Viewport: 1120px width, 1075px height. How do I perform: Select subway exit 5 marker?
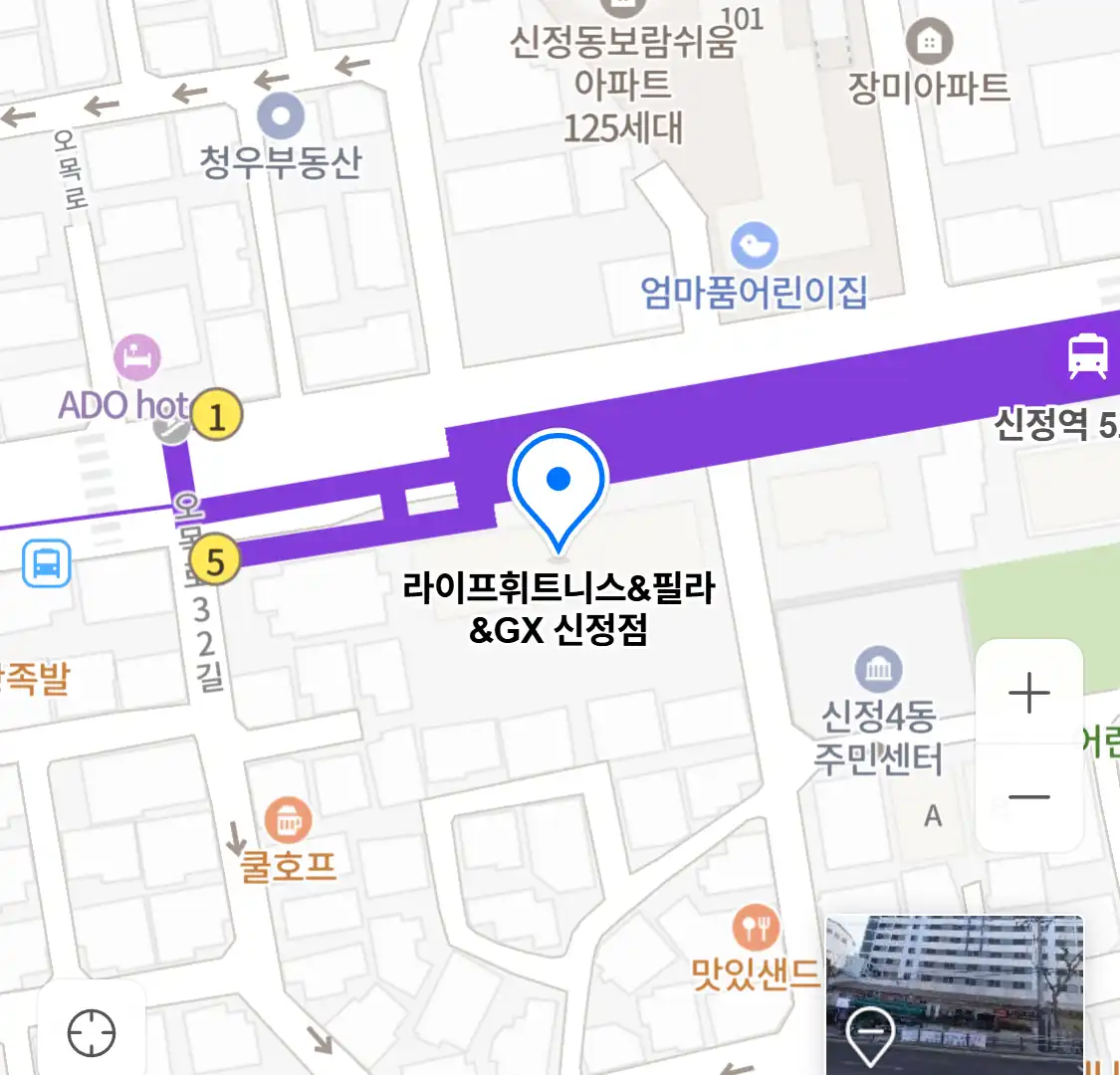click(215, 561)
